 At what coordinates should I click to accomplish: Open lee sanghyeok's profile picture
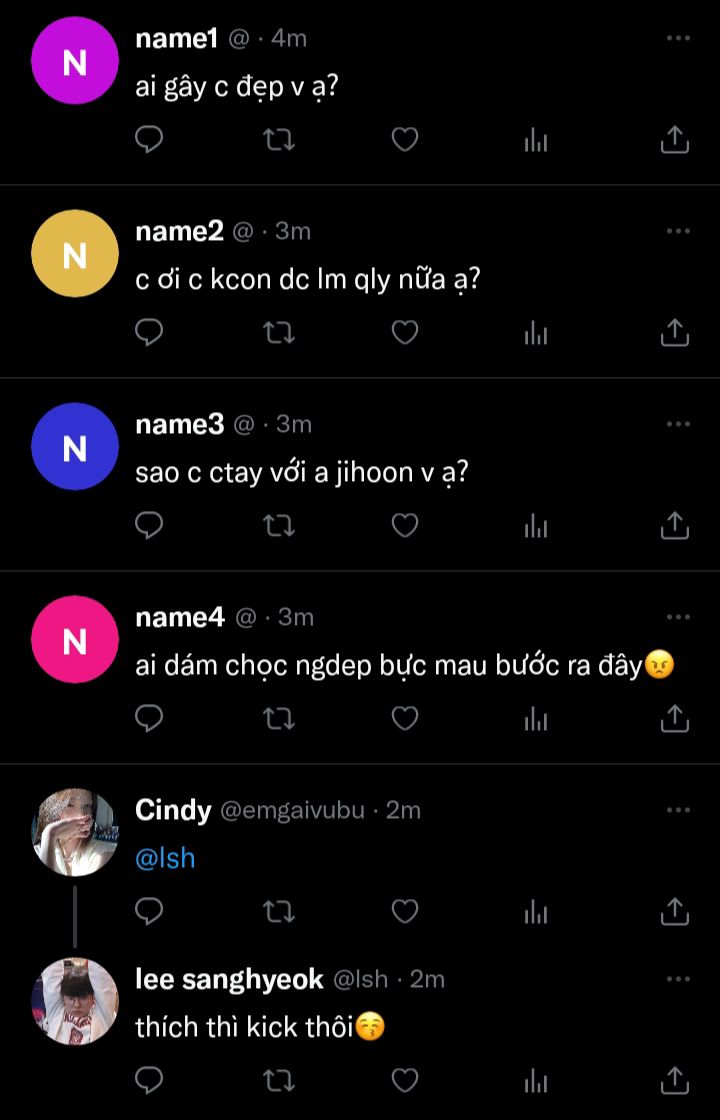pyautogui.click(x=75, y=1002)
